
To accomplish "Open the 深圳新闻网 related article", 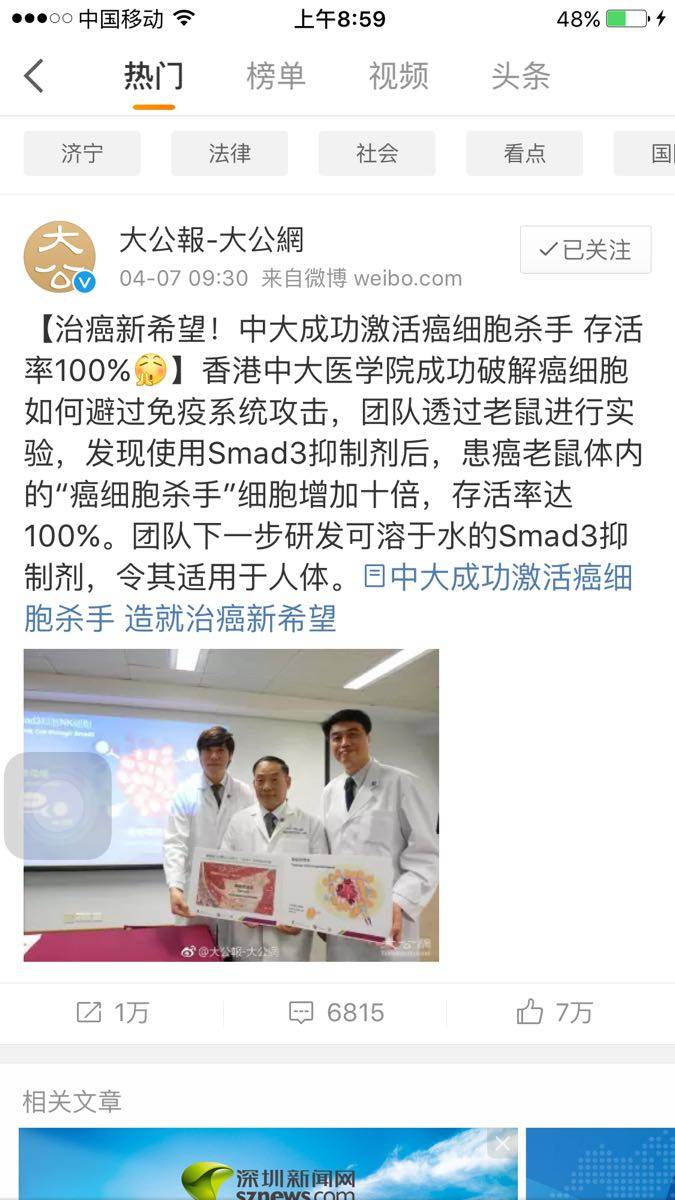I will pos(268,1170).
